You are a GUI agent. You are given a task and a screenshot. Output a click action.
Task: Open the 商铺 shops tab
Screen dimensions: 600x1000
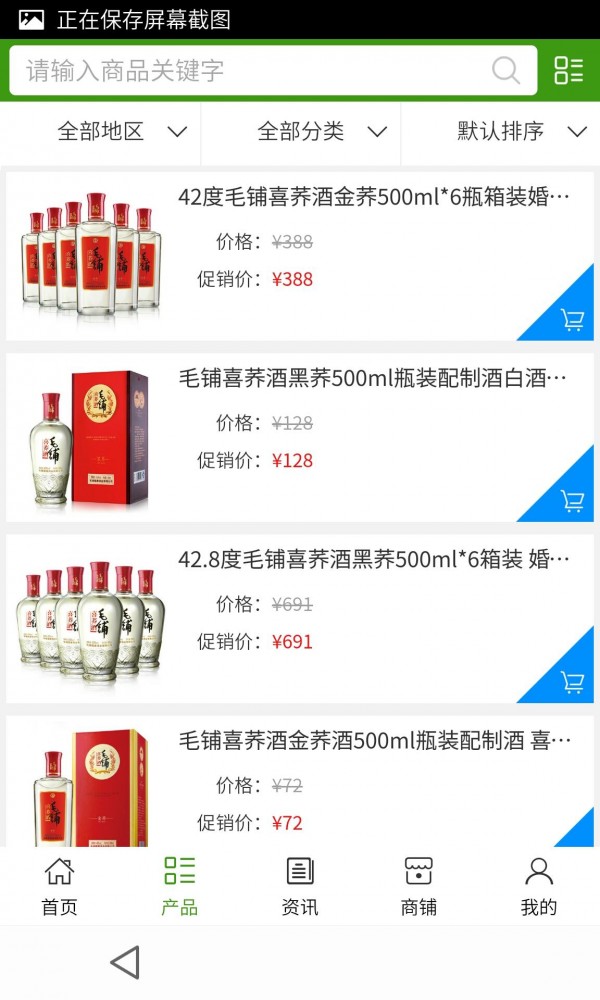pos(419,885)
